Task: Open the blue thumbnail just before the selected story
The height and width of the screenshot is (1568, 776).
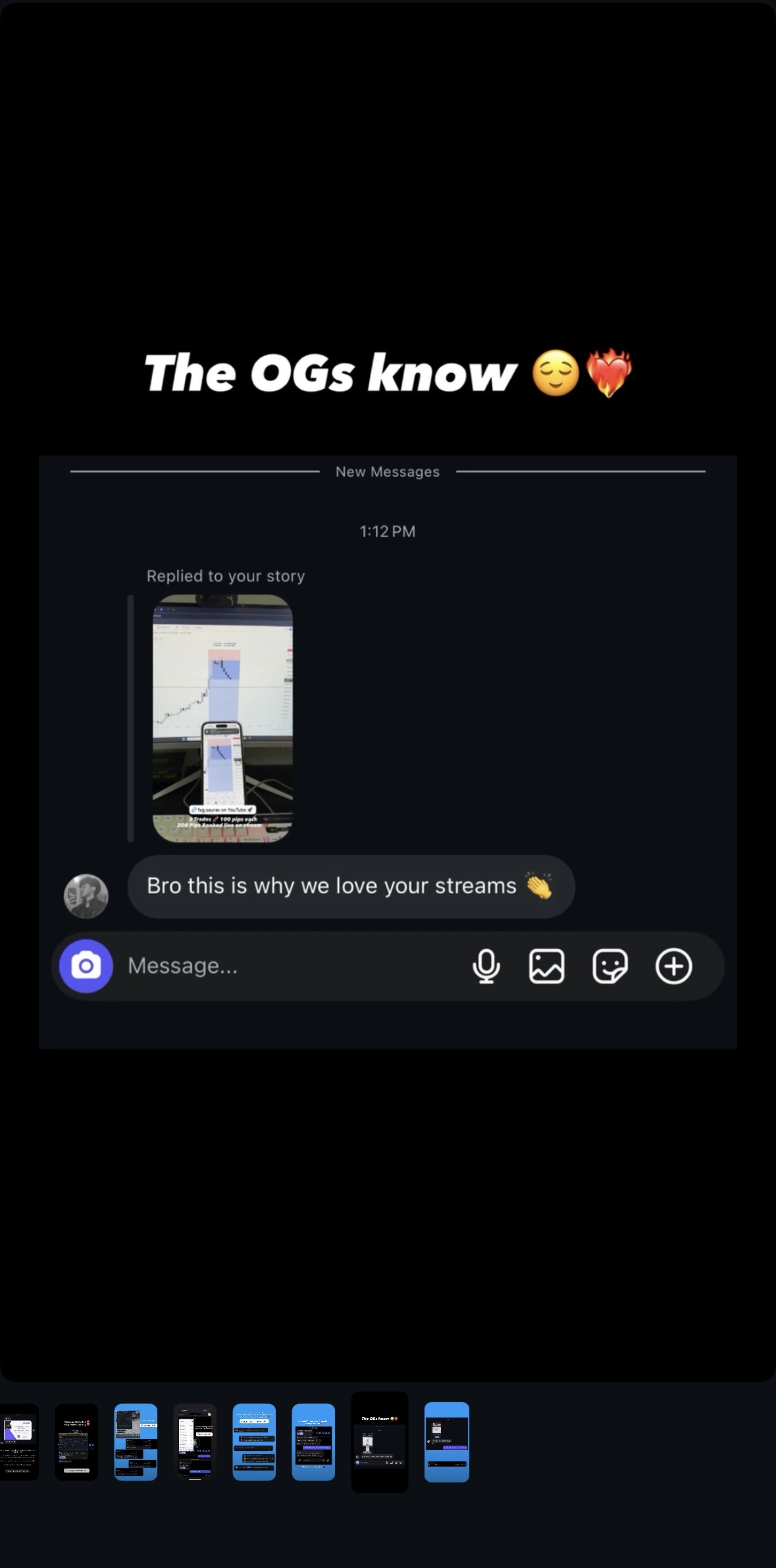Action: [313, 1442]
